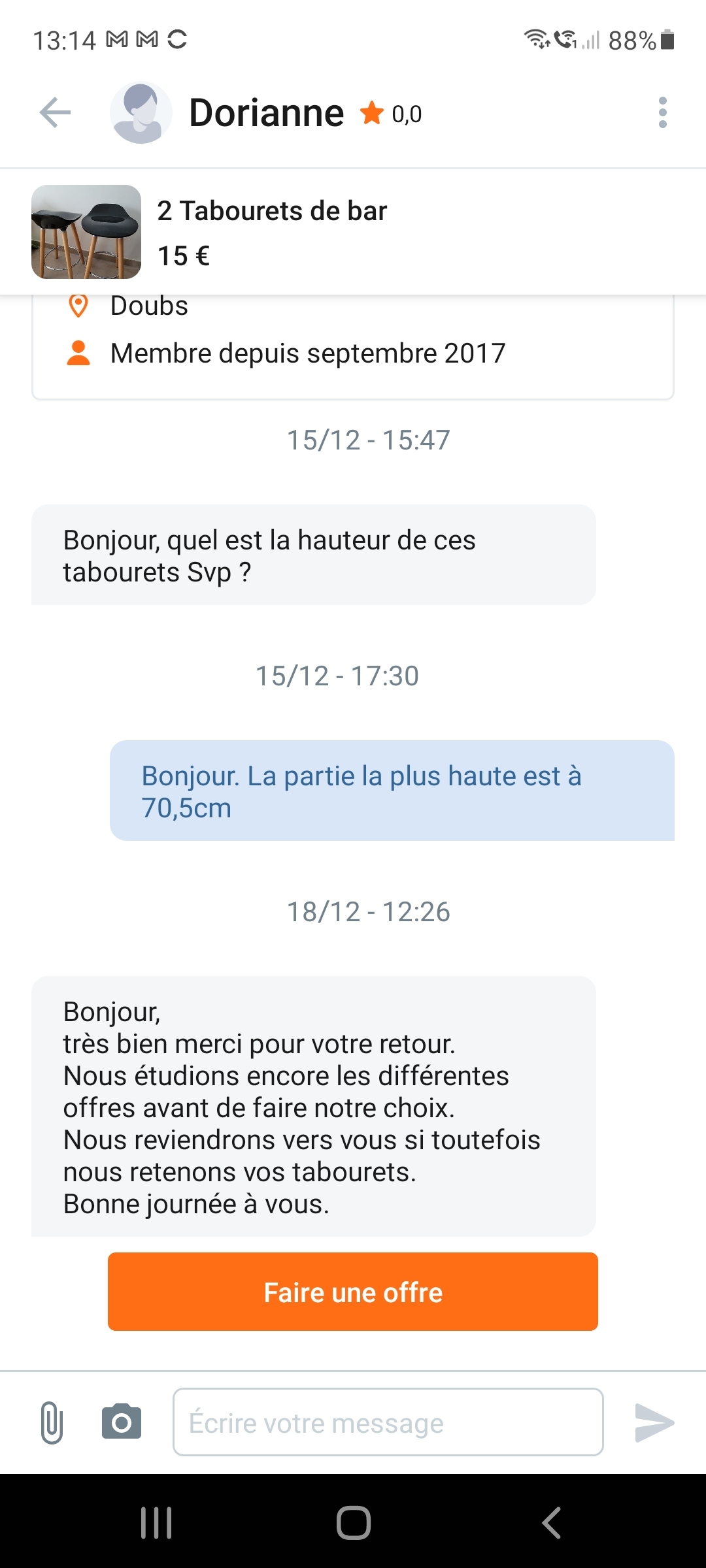
Task: Attach a file with the paperclip
Action: (x=52, y=1422)
